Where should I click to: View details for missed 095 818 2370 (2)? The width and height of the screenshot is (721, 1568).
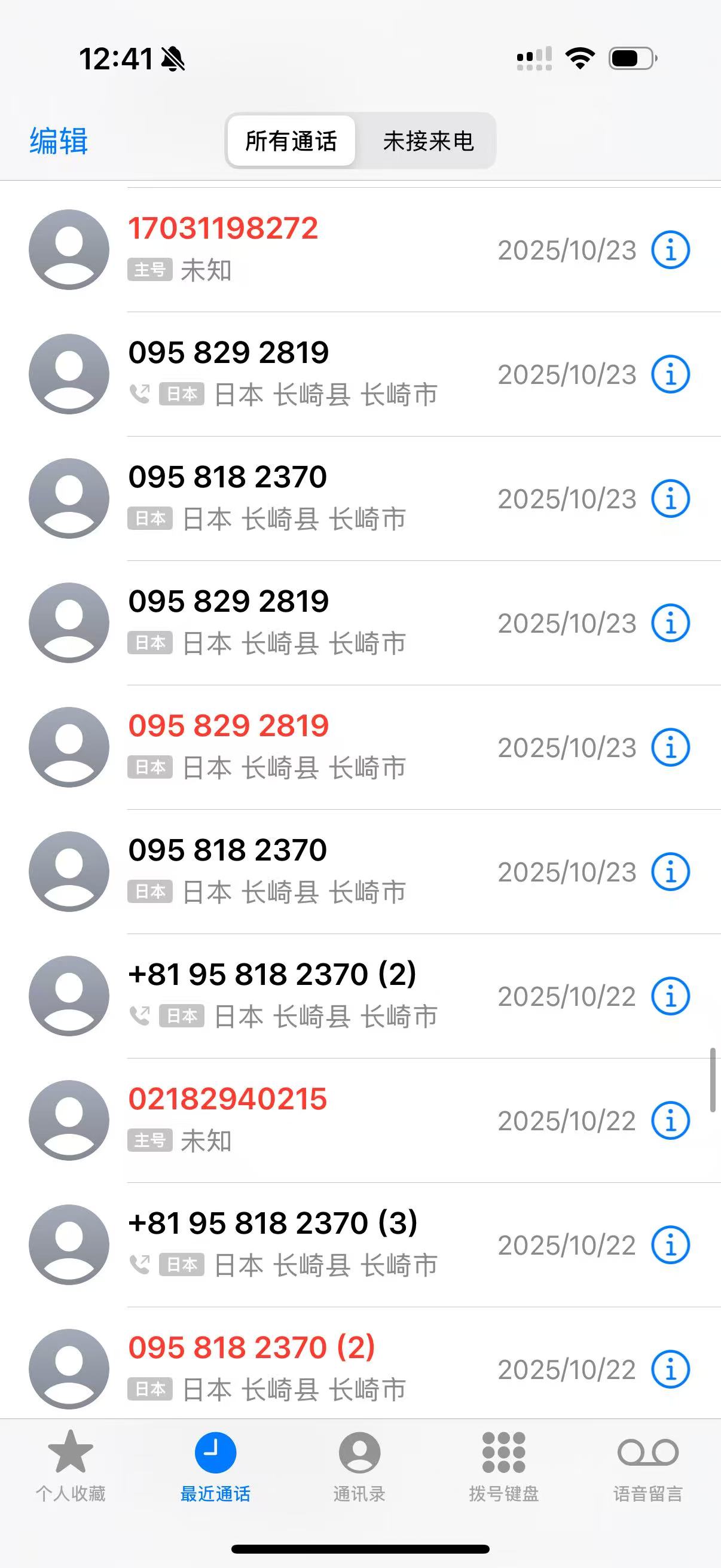pos(670,1369)
